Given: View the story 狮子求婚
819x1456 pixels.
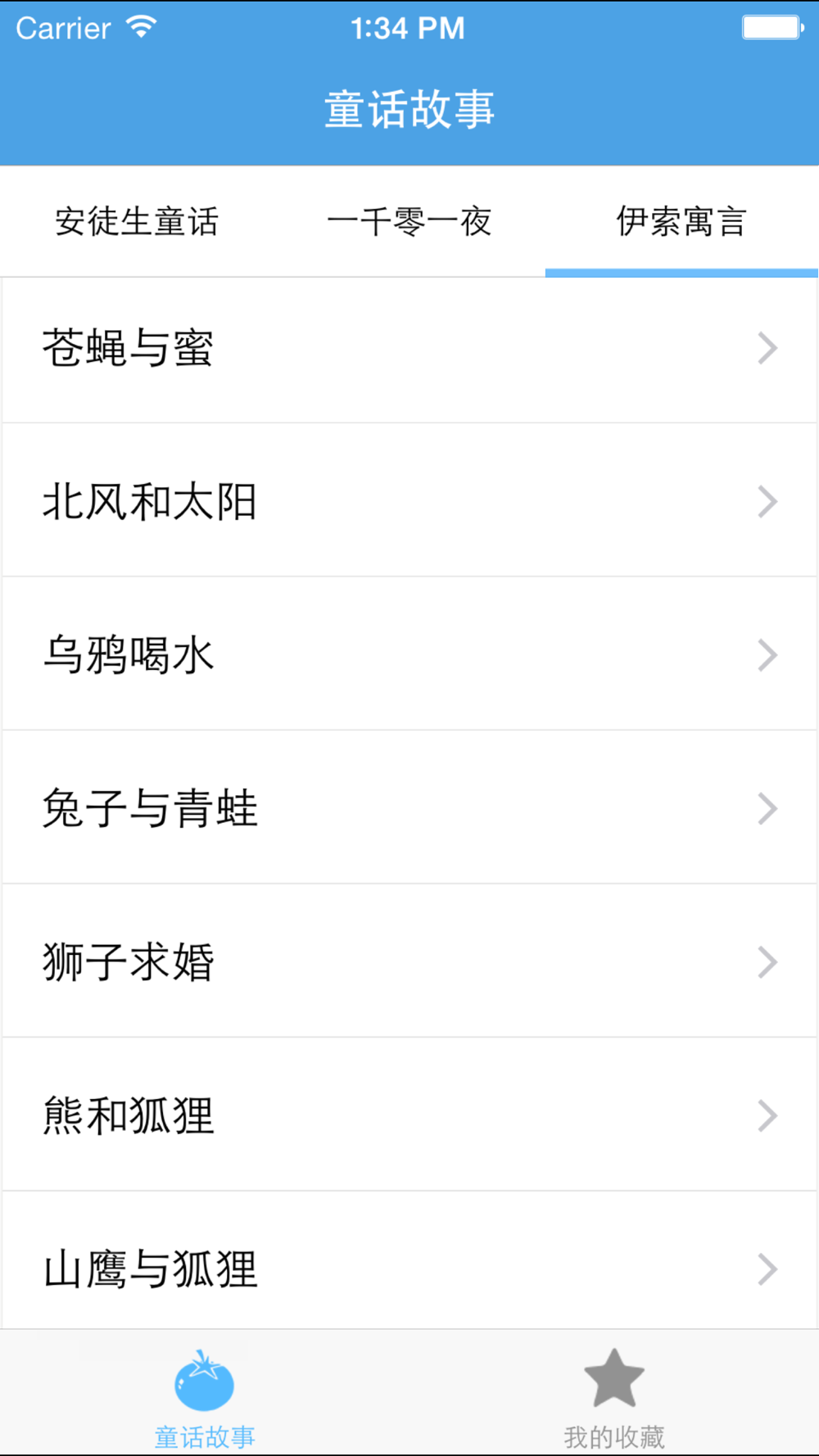Looking at the screenshot, I should pos(409,961).
